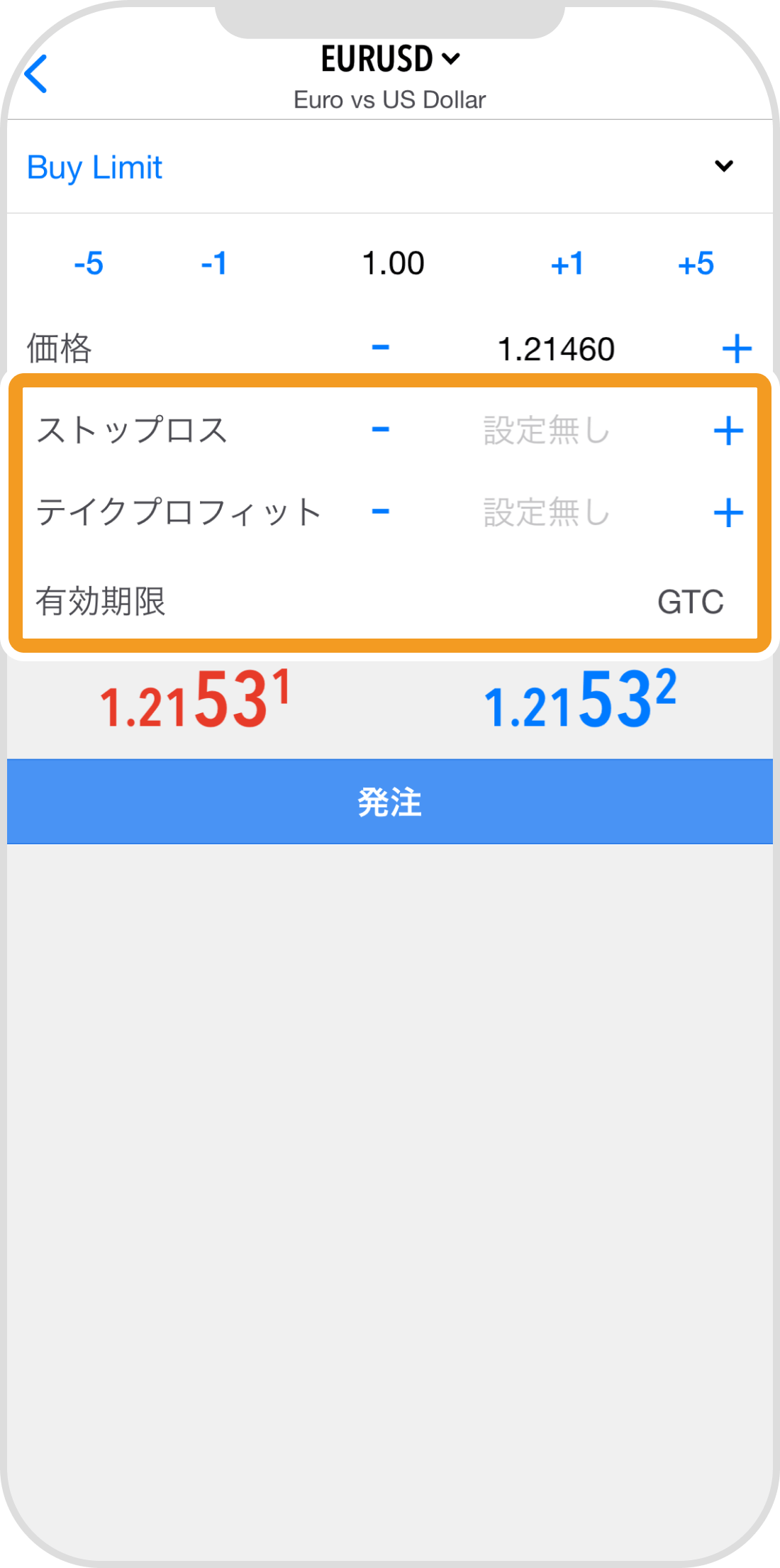
Task: Edit the 1.21460 price field
Action: point(556,349)
